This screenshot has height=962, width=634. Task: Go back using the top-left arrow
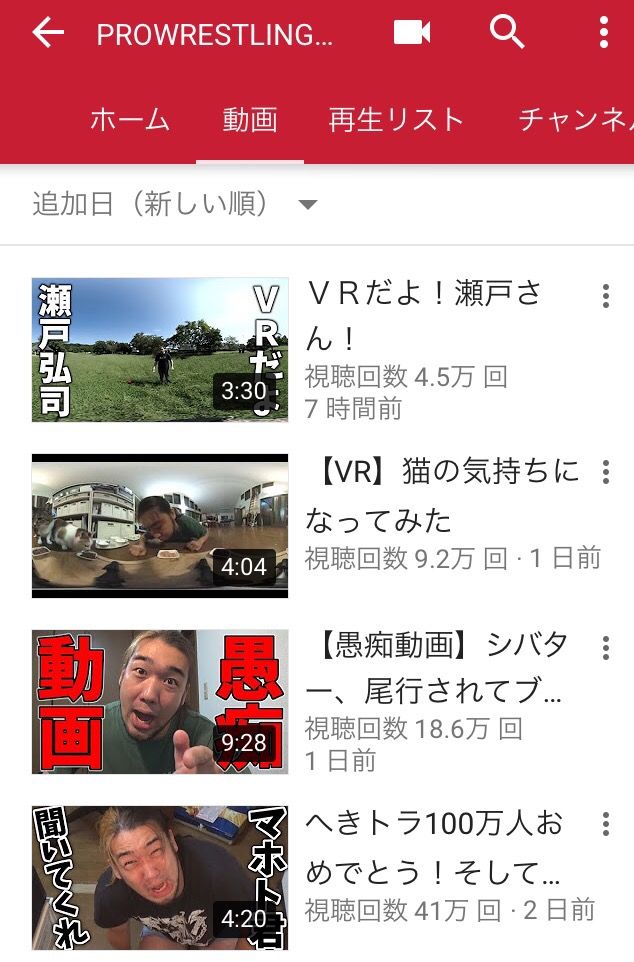tap(47, 34)
